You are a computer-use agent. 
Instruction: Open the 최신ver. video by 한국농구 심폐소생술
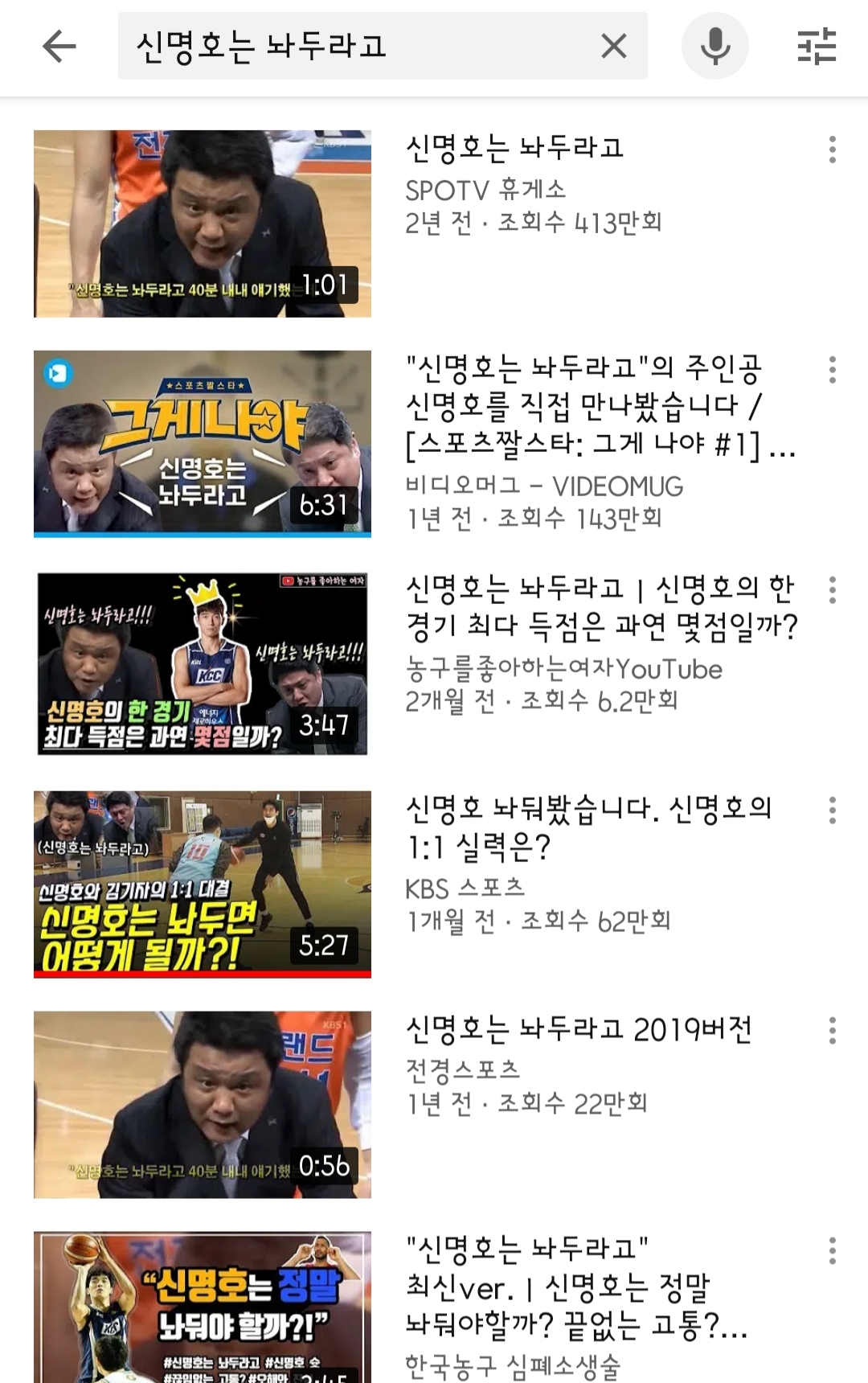click(x=203, y=1307)
